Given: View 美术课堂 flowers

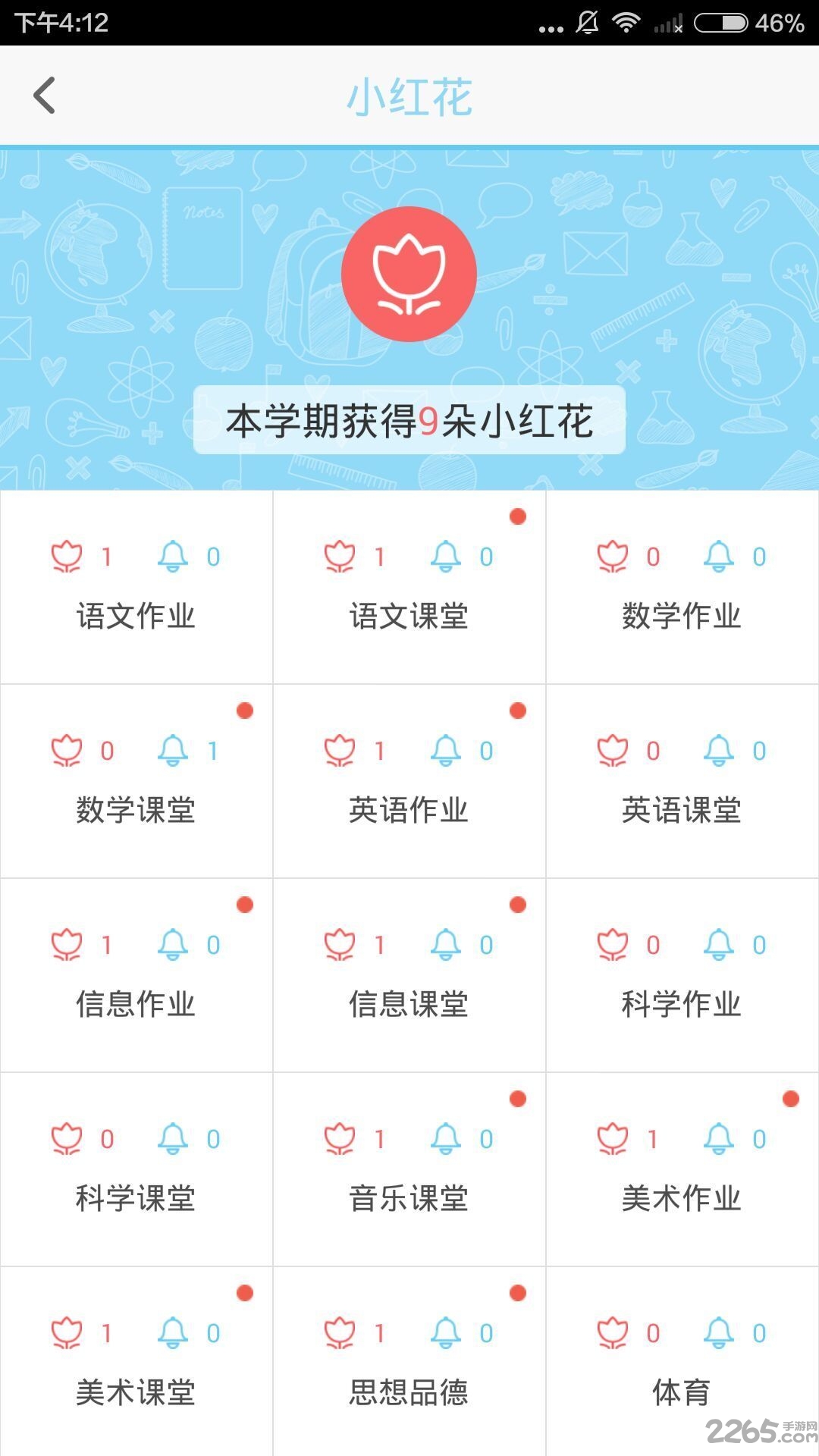Looking at the screenshot, I should coord(136,1364).
